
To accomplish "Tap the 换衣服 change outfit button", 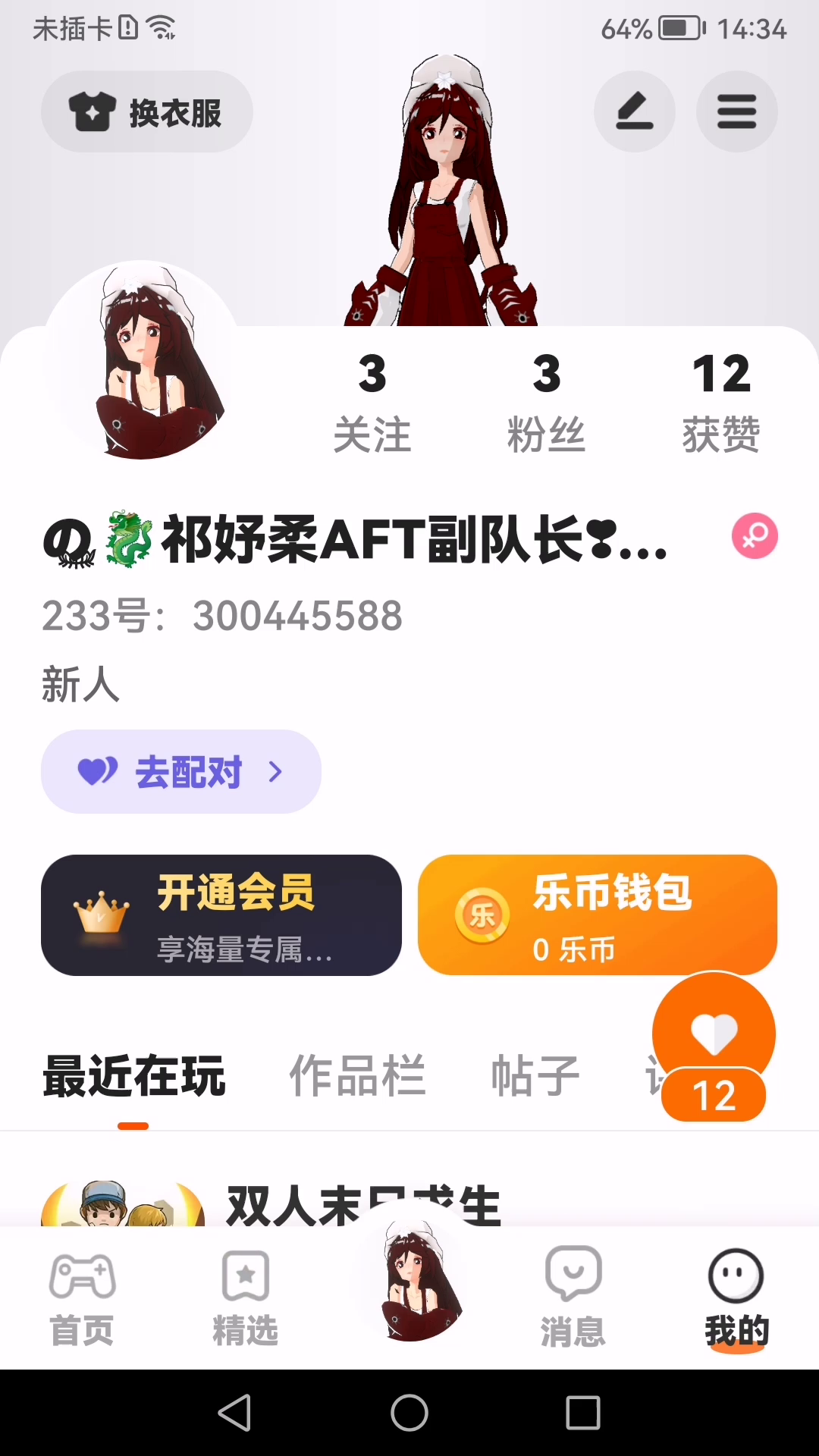I will (146, 112).
